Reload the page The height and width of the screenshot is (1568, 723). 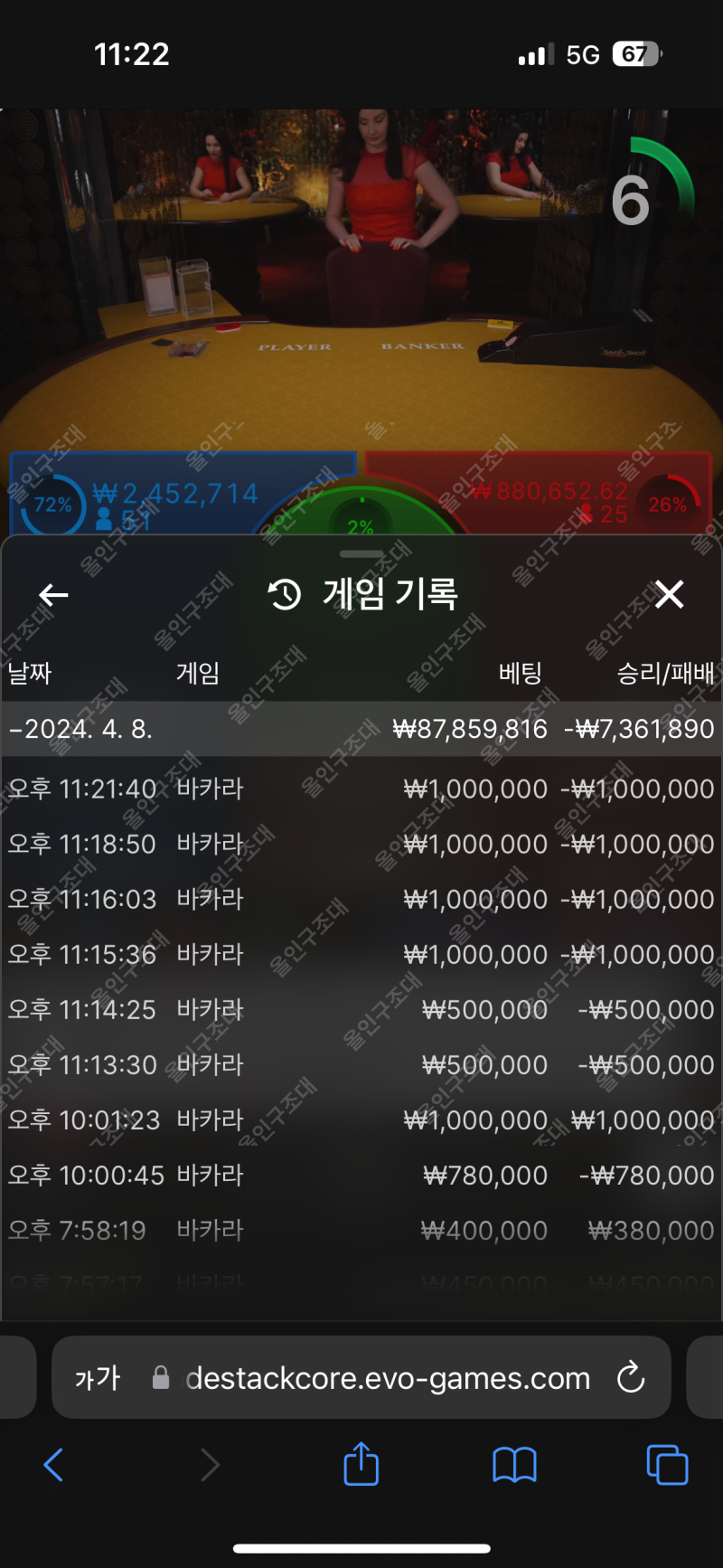pos(630,1378)
